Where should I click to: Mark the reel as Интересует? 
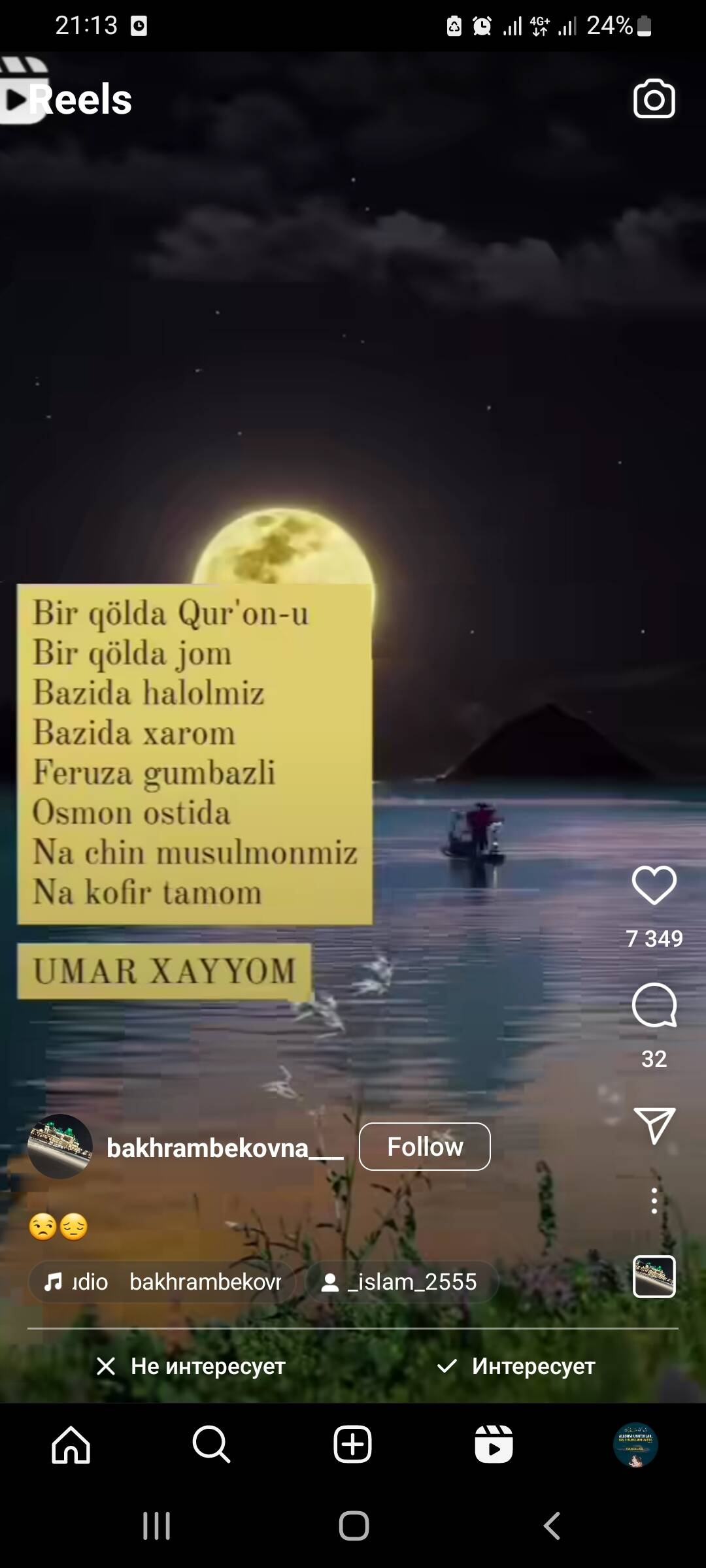[x=516, y=1366]
